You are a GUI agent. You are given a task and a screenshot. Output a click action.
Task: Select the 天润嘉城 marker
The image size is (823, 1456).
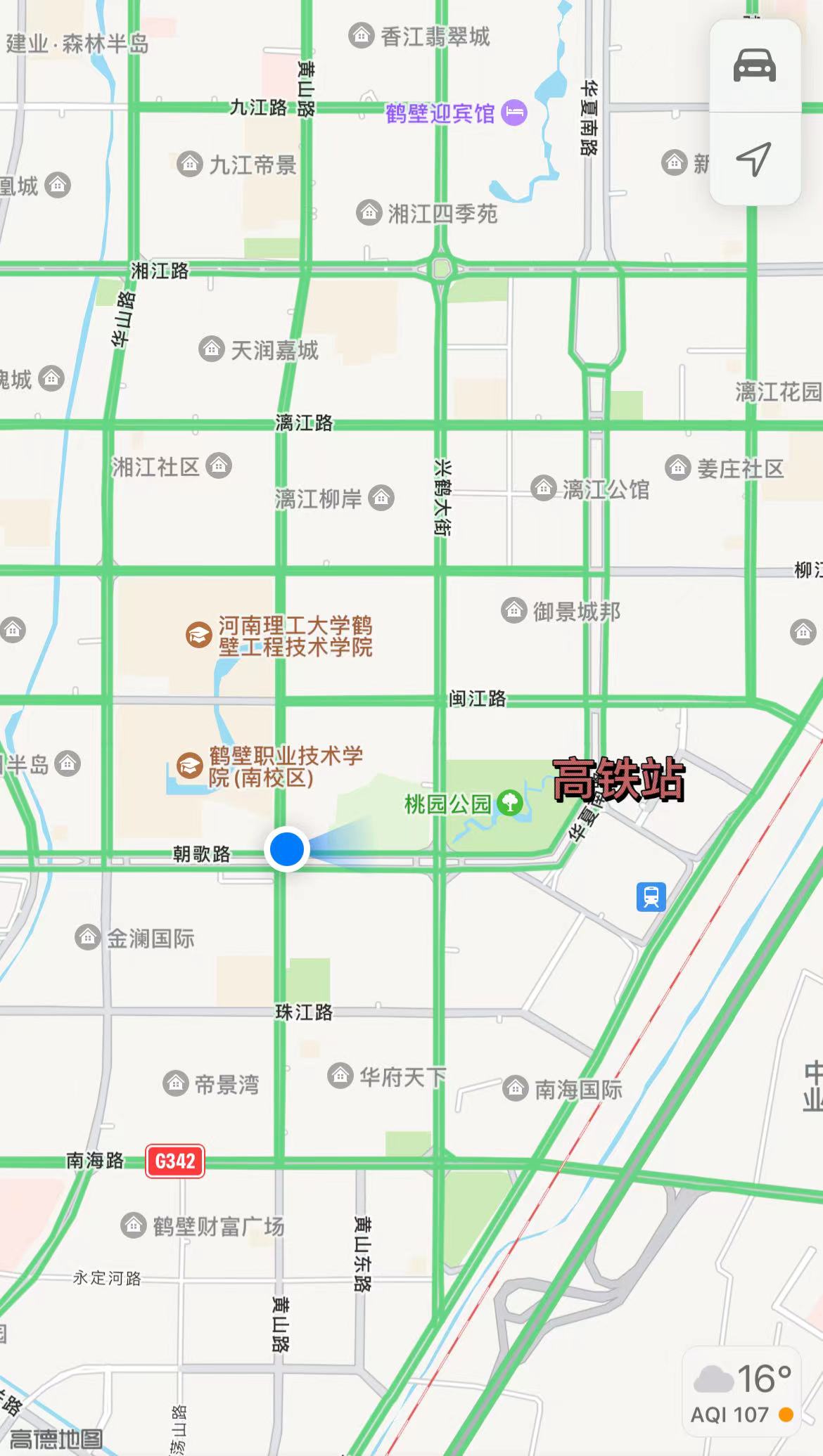[211, 349]
